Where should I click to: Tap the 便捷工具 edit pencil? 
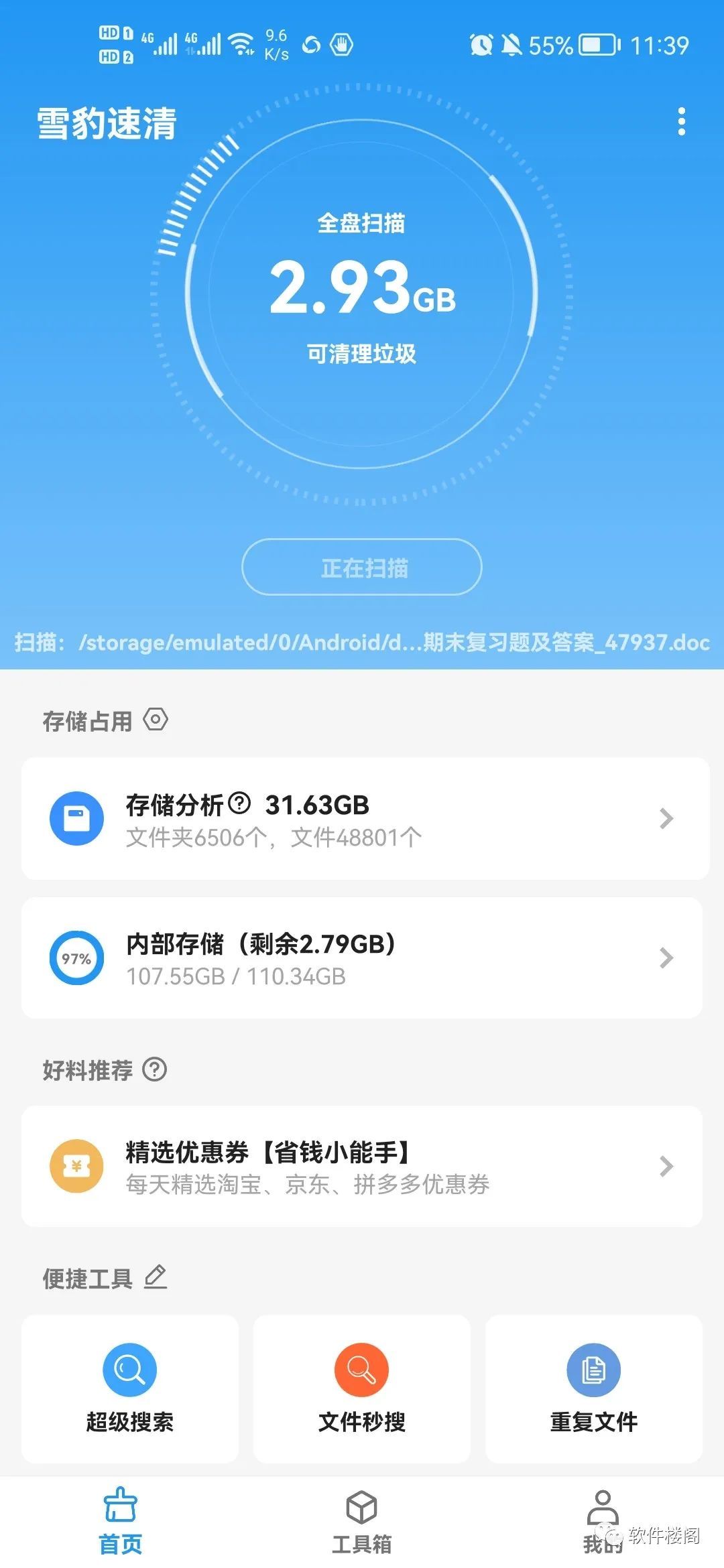point(156,1277)
